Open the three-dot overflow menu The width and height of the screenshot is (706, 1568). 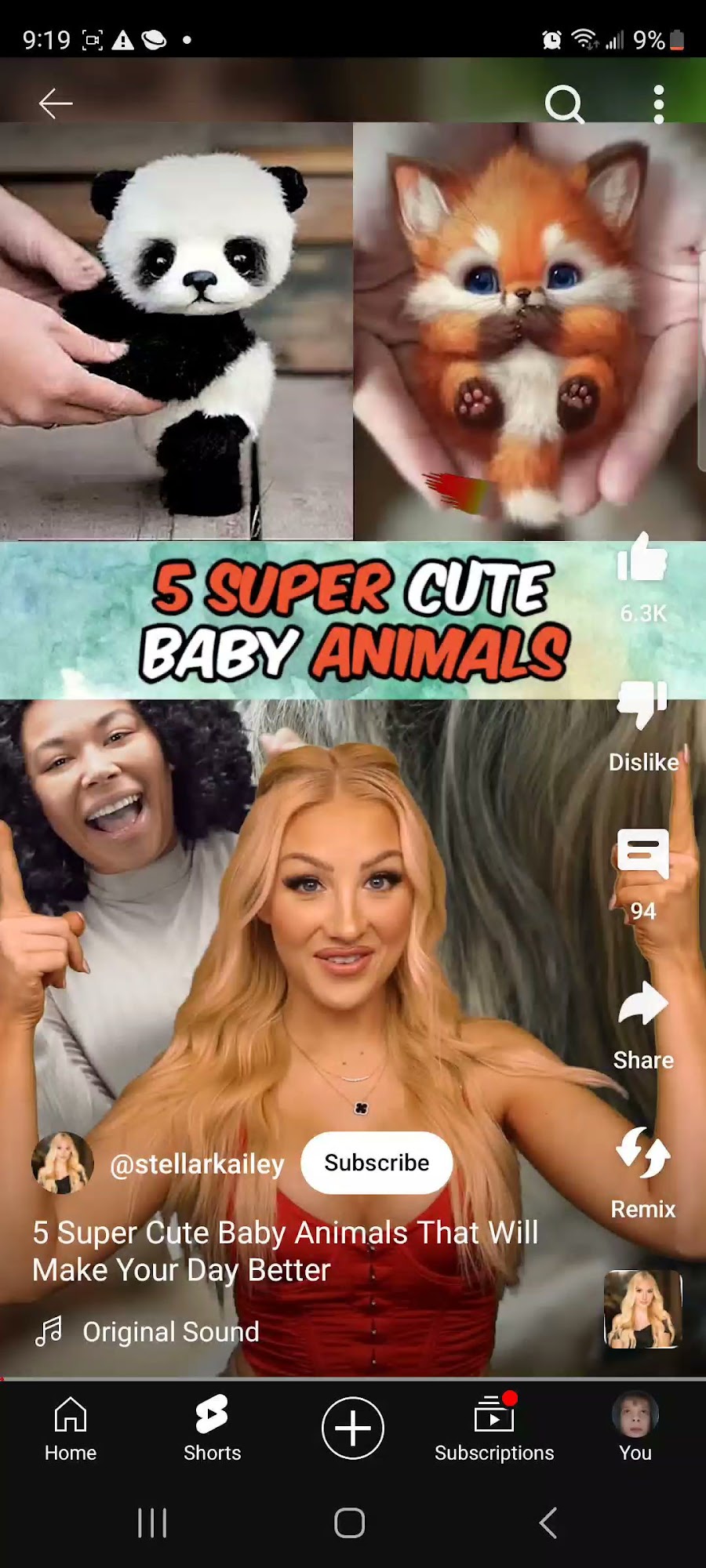pos(659,104)
